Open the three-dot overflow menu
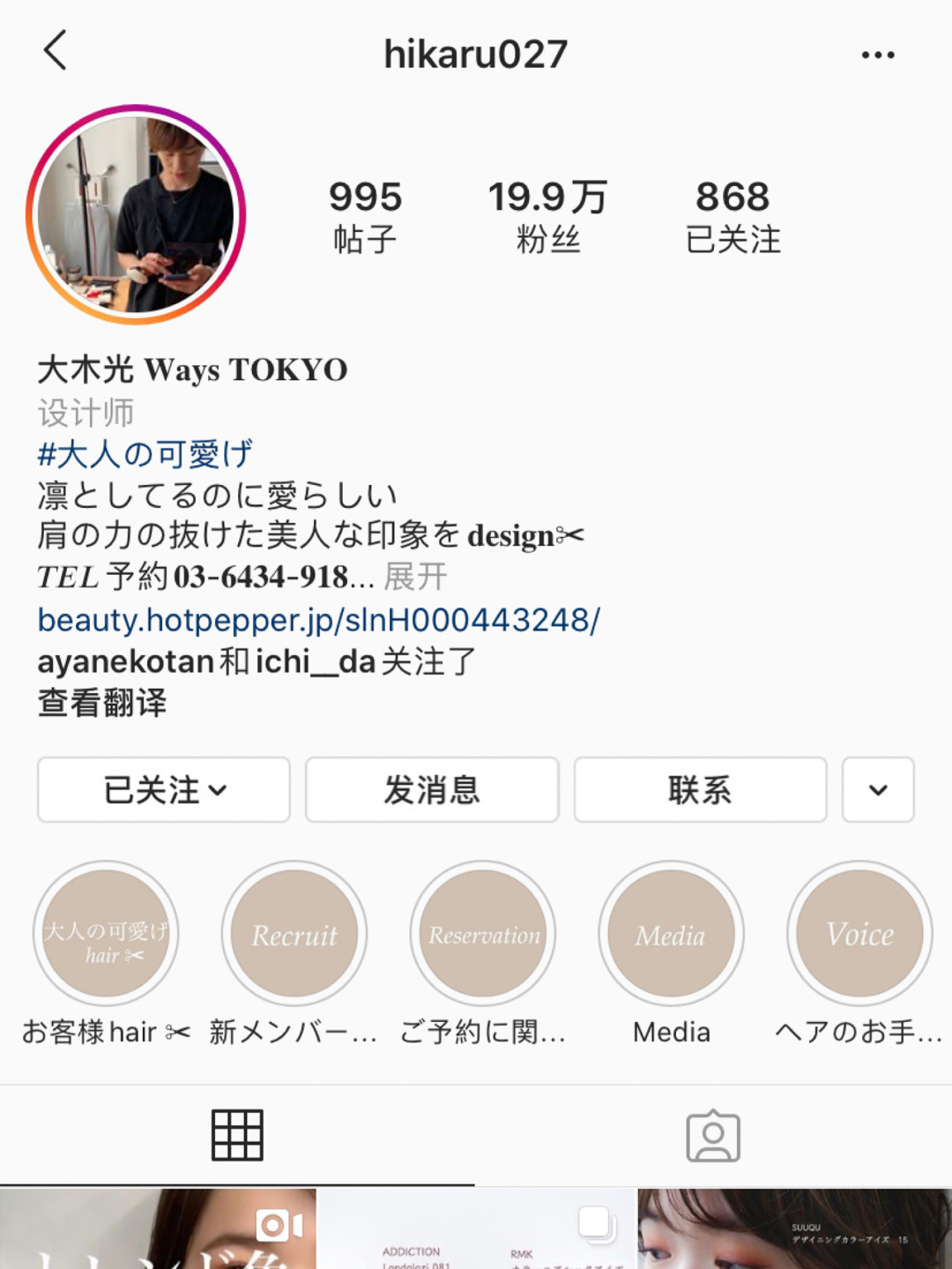Screen dimensions: 952x1269 click(877, 55)
